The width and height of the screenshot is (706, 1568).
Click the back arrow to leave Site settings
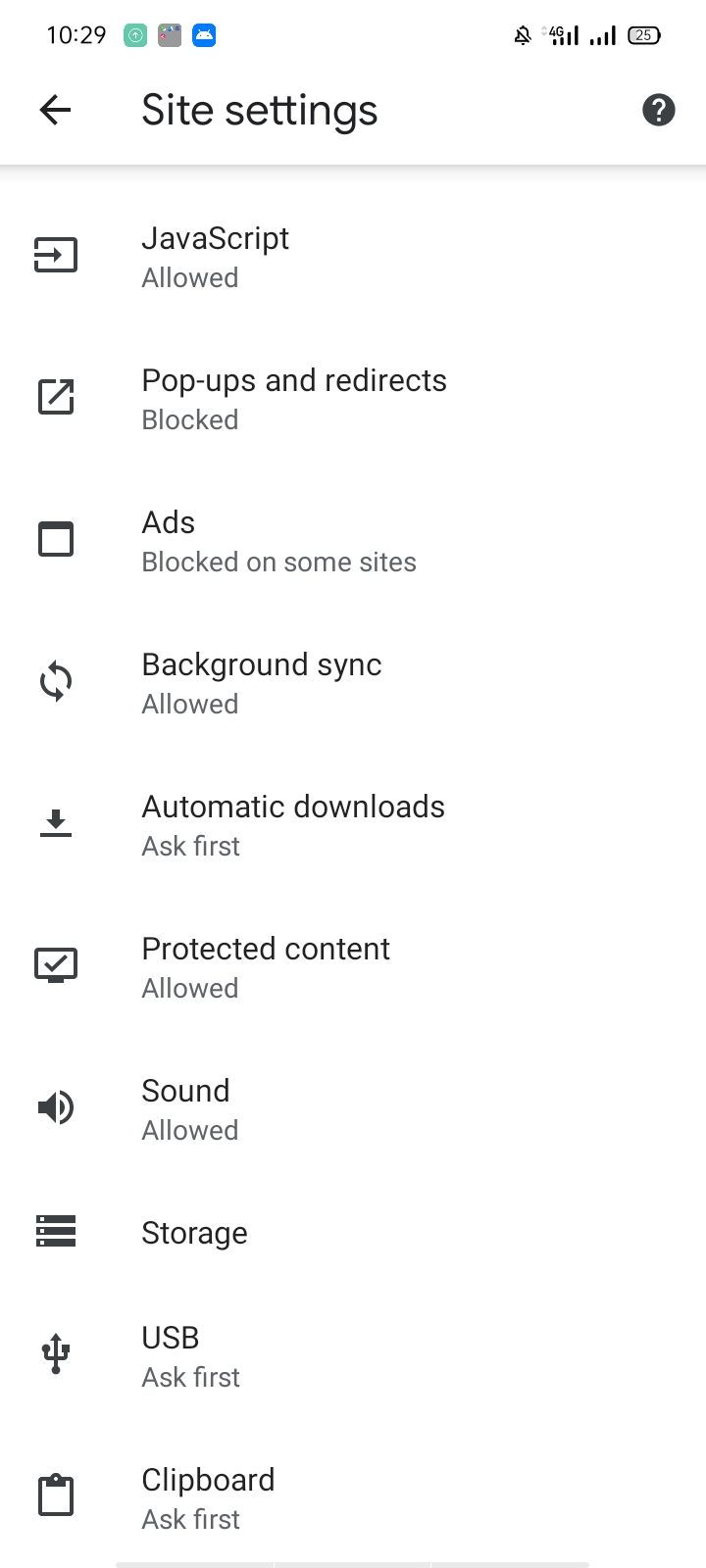click(x=55, y=110)
